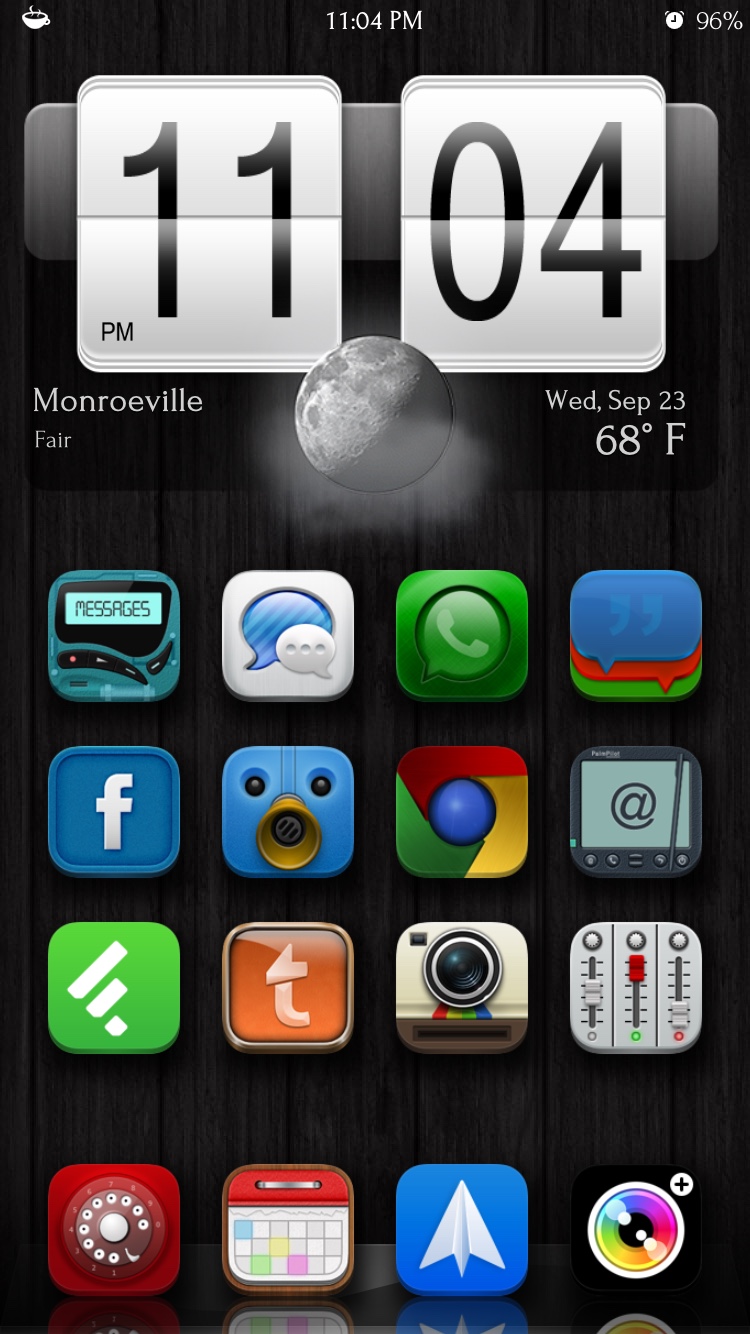Open the Spark paper plane mail app

(x=462, y=1229)
